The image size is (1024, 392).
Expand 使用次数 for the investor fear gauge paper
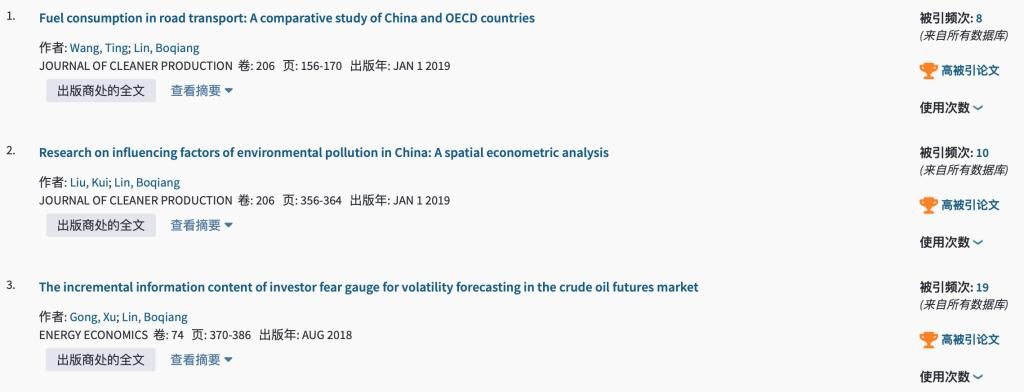(x=951, y=377)
